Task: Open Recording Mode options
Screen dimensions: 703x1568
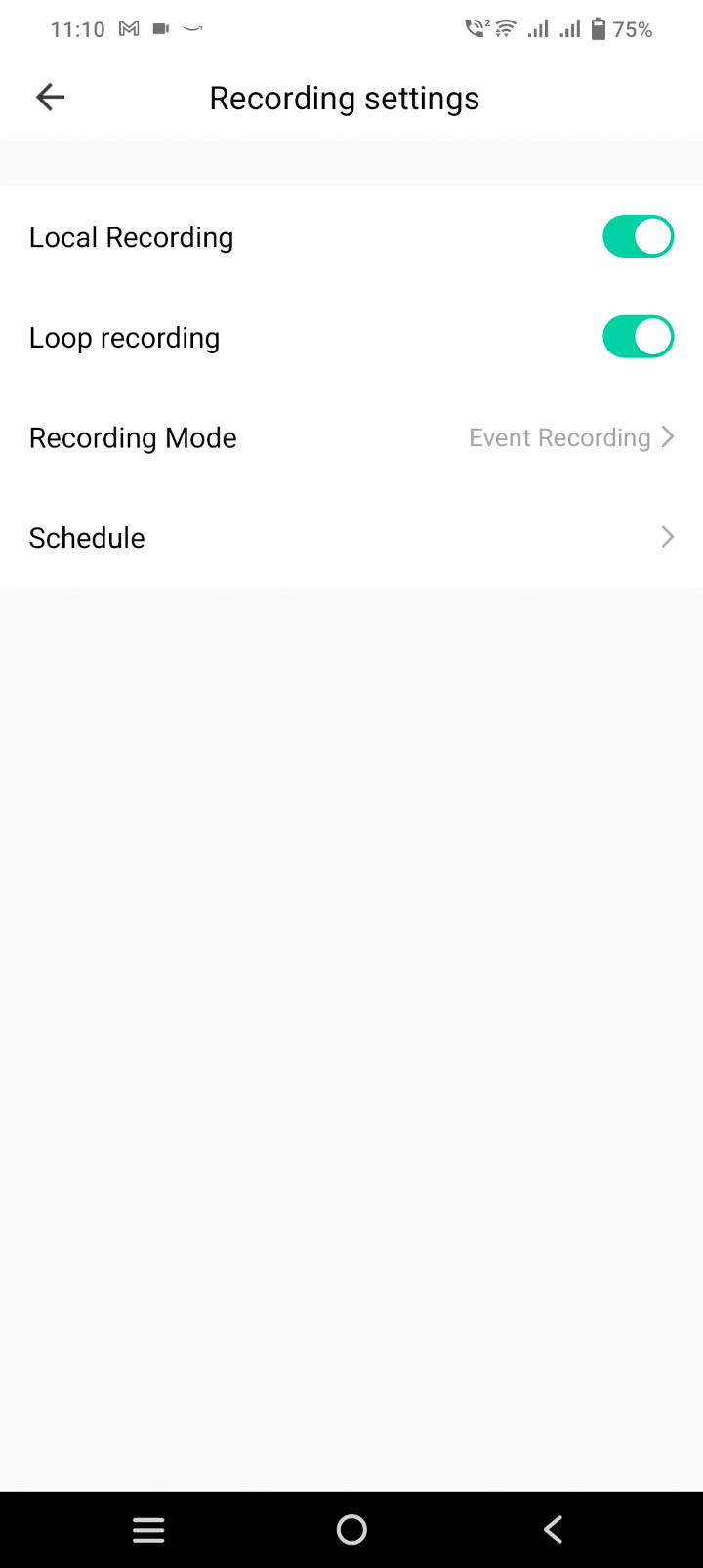Action: (x=351, y=438)
